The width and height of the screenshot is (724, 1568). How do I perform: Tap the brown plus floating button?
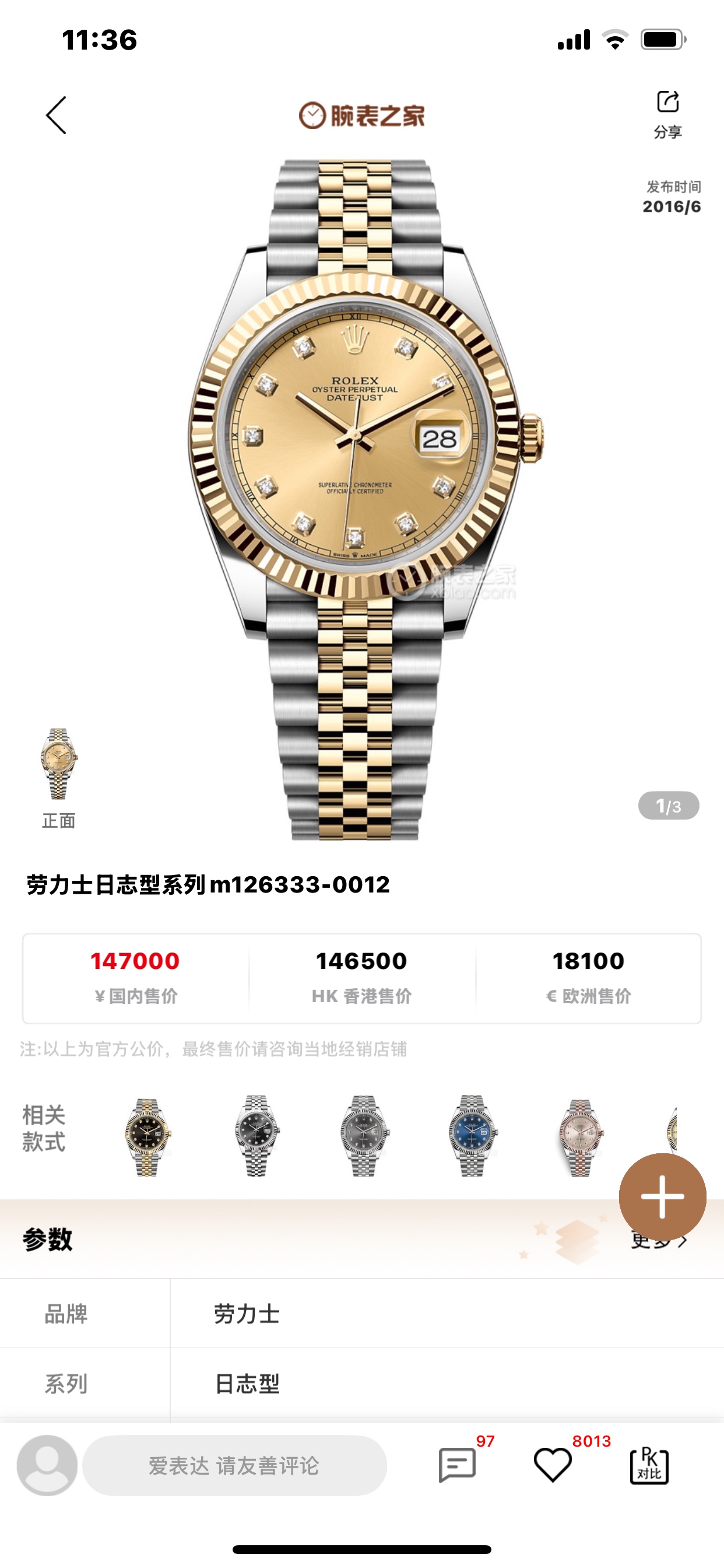pos(662,1196)
